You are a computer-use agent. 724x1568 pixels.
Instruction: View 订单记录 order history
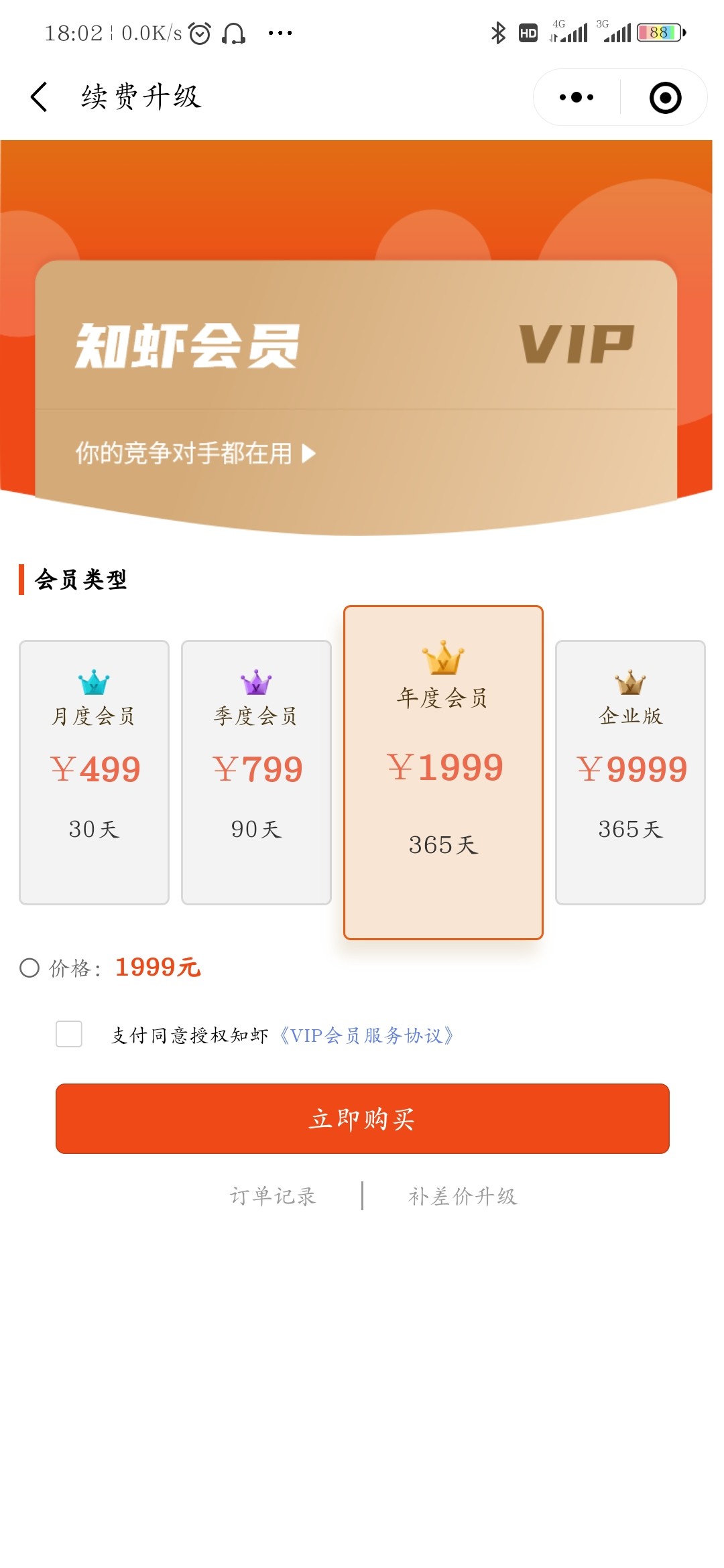[x=273, y=1196]
